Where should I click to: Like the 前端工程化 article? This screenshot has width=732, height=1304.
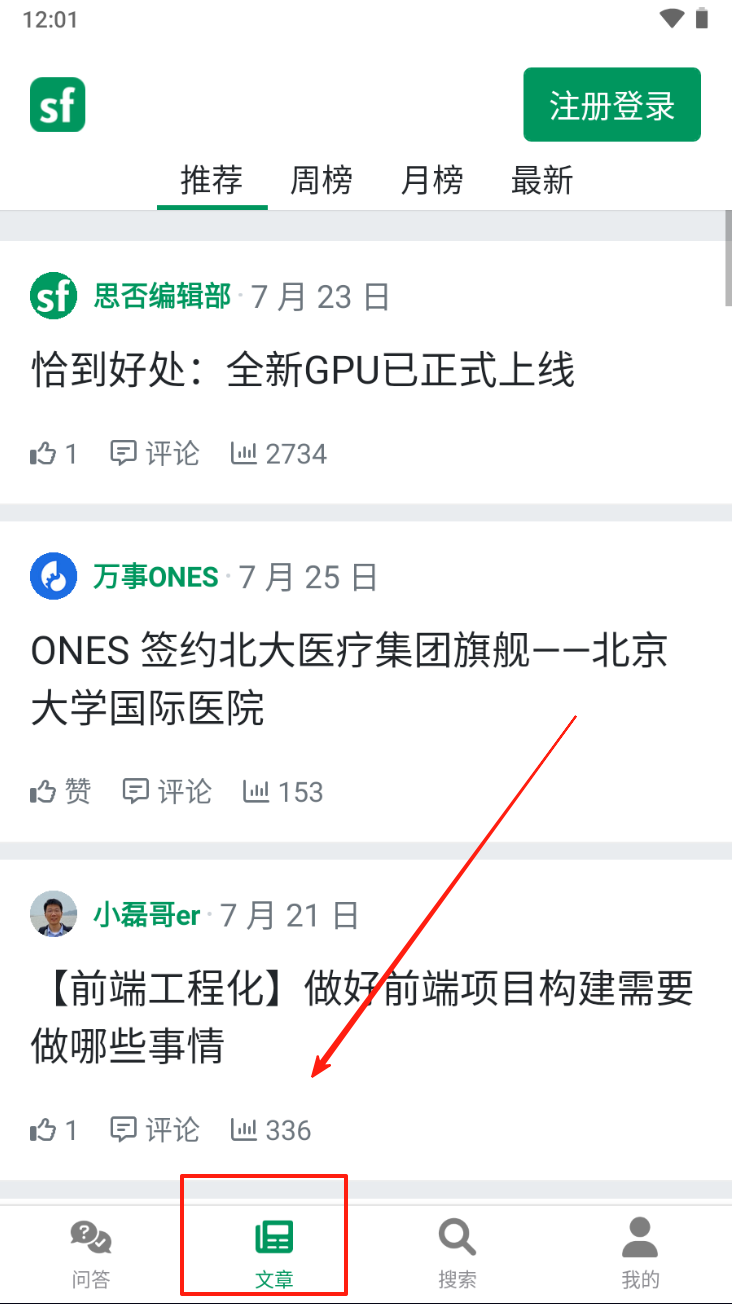click(54, 1130)
